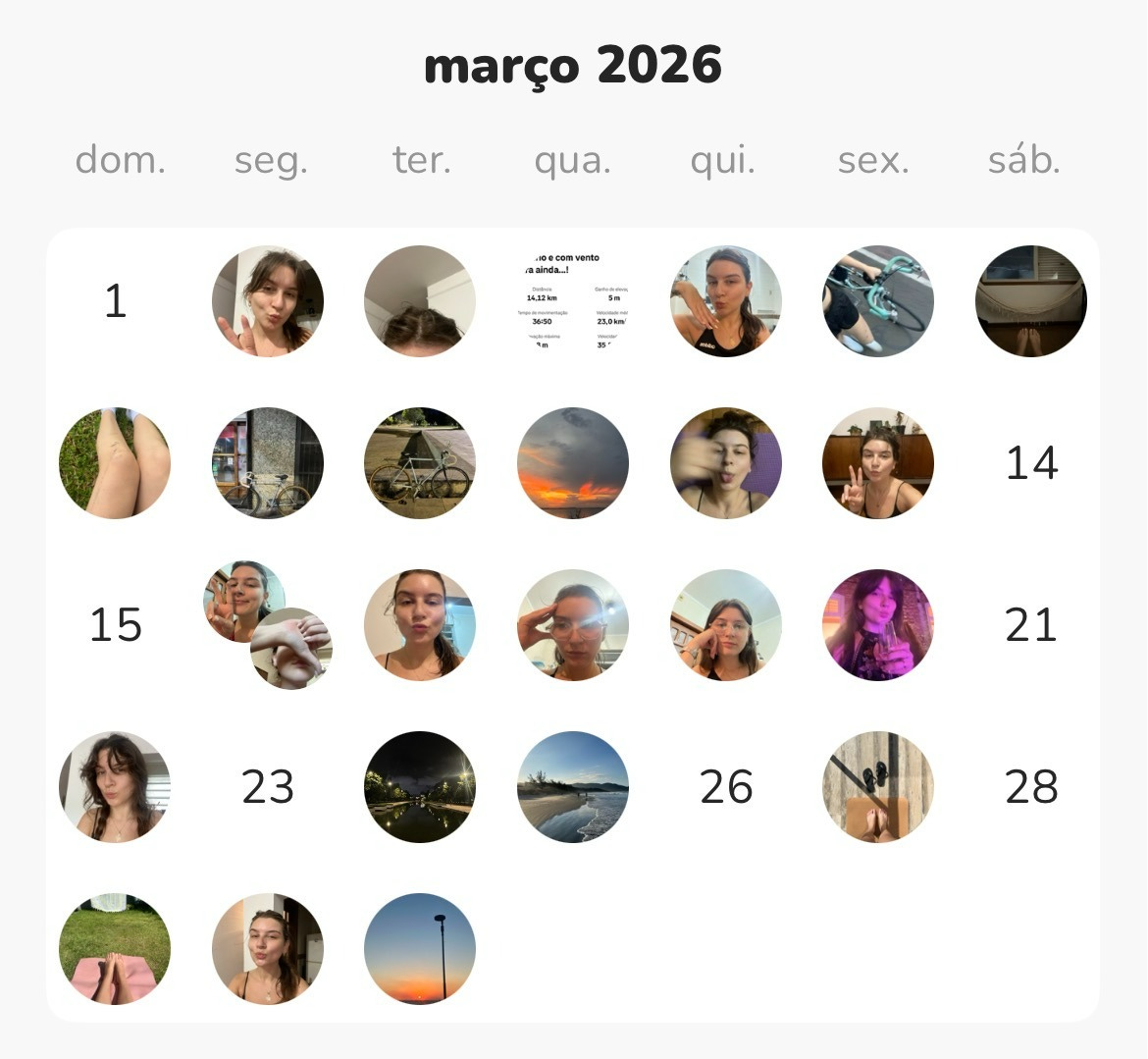
Task: Open the knees on grass photo
Action: click(115, 463)
